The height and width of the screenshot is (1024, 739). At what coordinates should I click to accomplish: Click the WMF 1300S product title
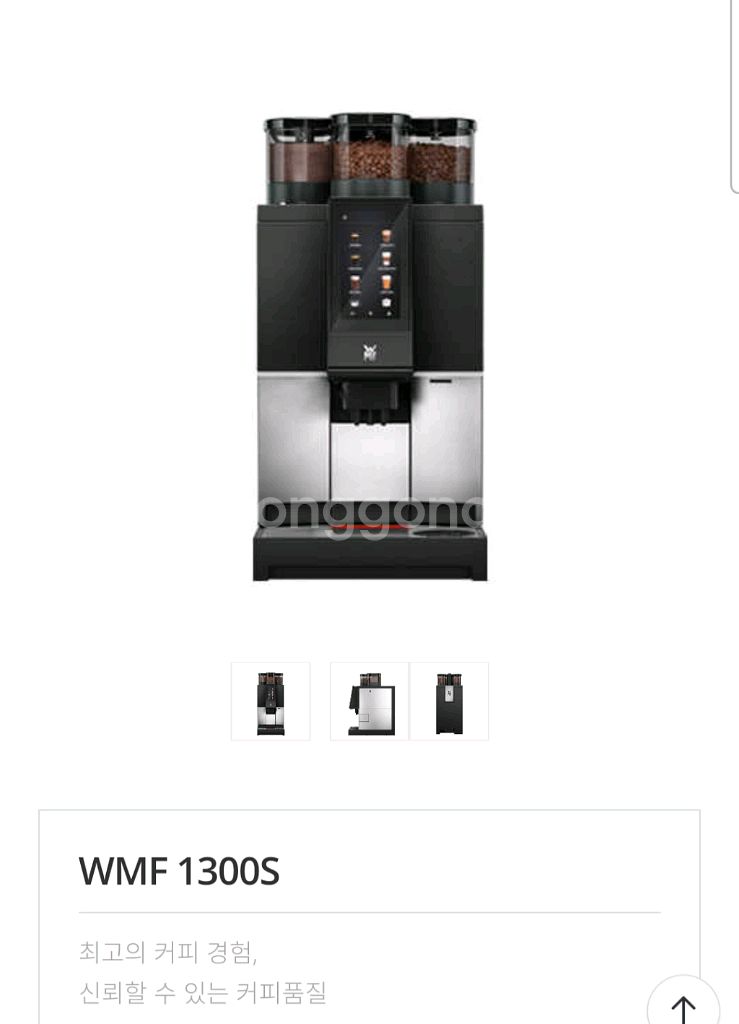(180, 871)
